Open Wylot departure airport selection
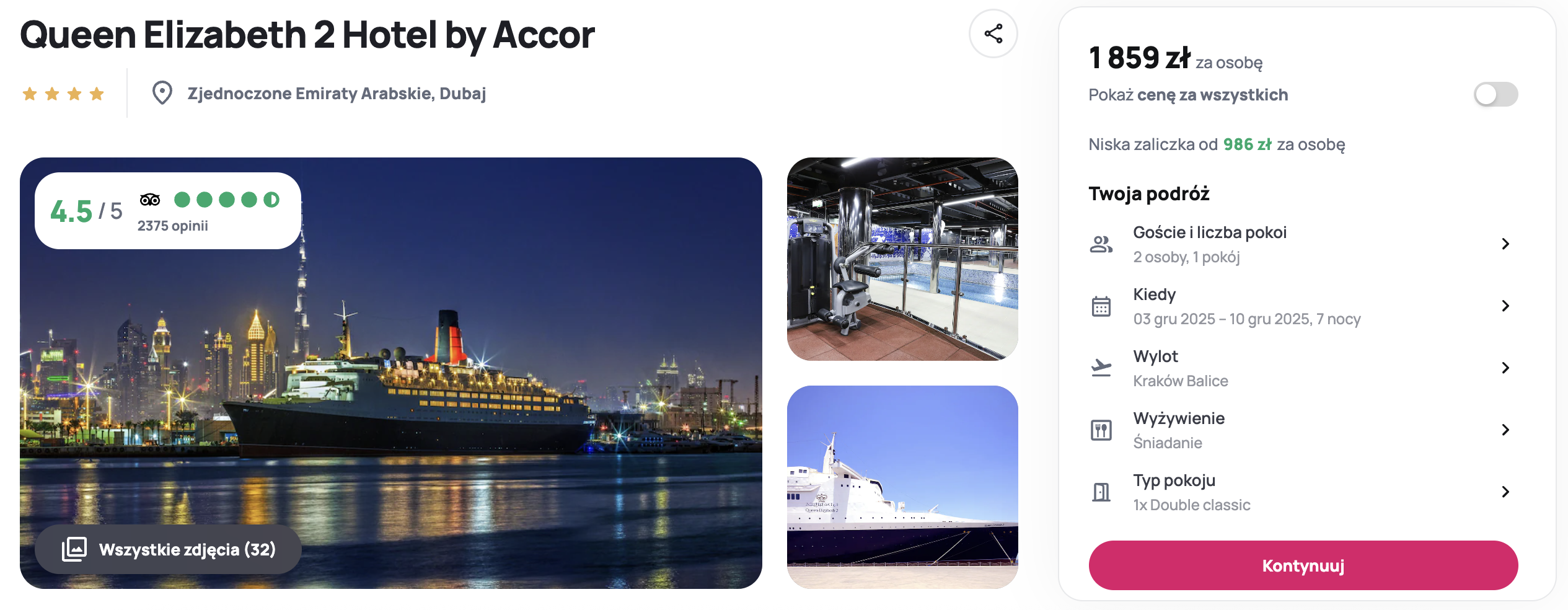 [x=1302, y=368]
